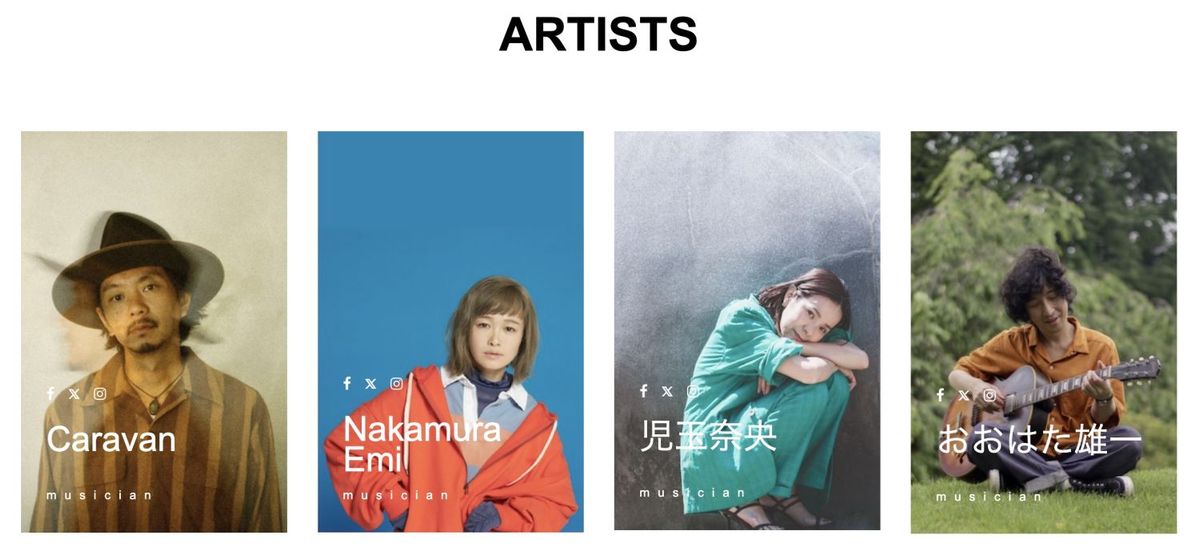Image resolution: width=1200 pixels, height=555 pixels.
Task: Open 児玉奈央's Instagram profile
Action: (x=693, y=391)
